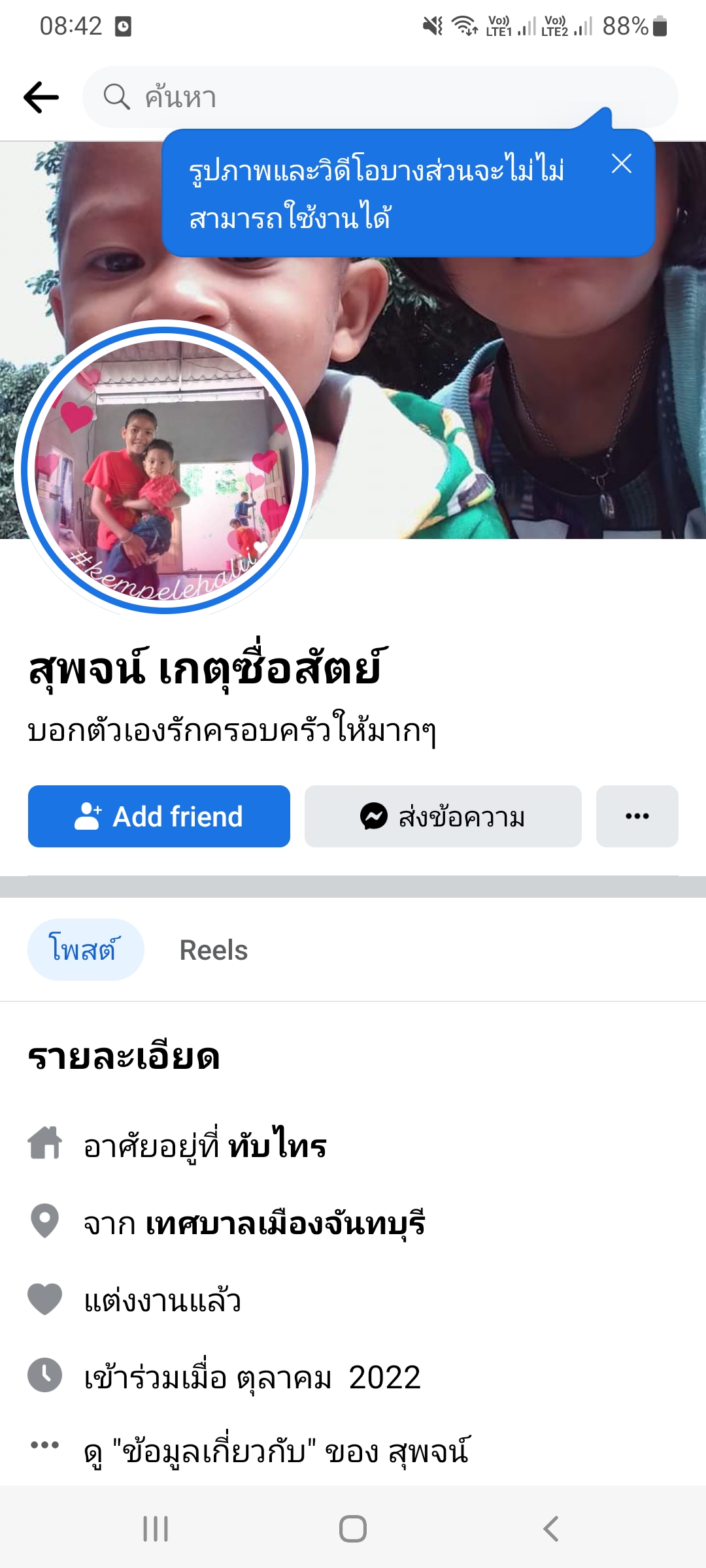The image size is (706, 1568).
Task: Open the circular profile picture
Action: [x=165, y=468]
